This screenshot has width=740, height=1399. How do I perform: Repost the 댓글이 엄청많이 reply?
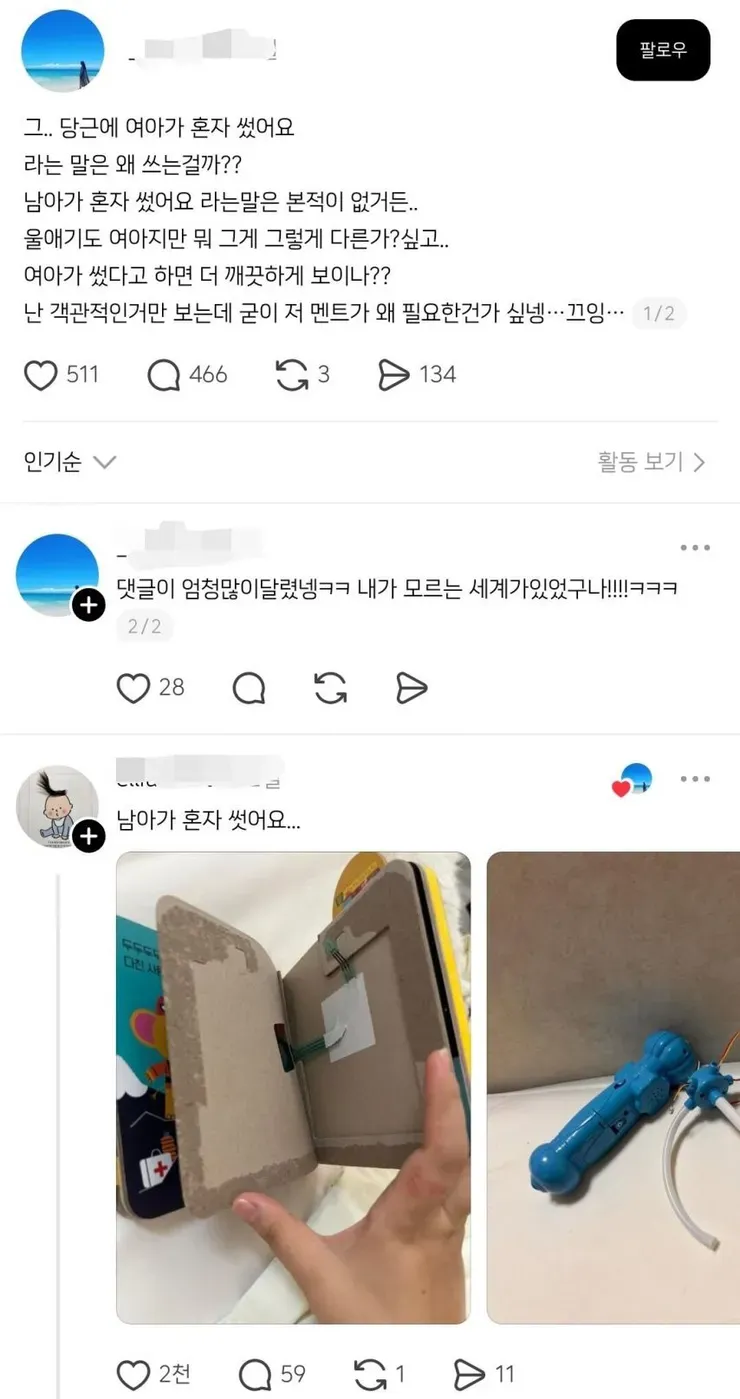coord(330,688)
